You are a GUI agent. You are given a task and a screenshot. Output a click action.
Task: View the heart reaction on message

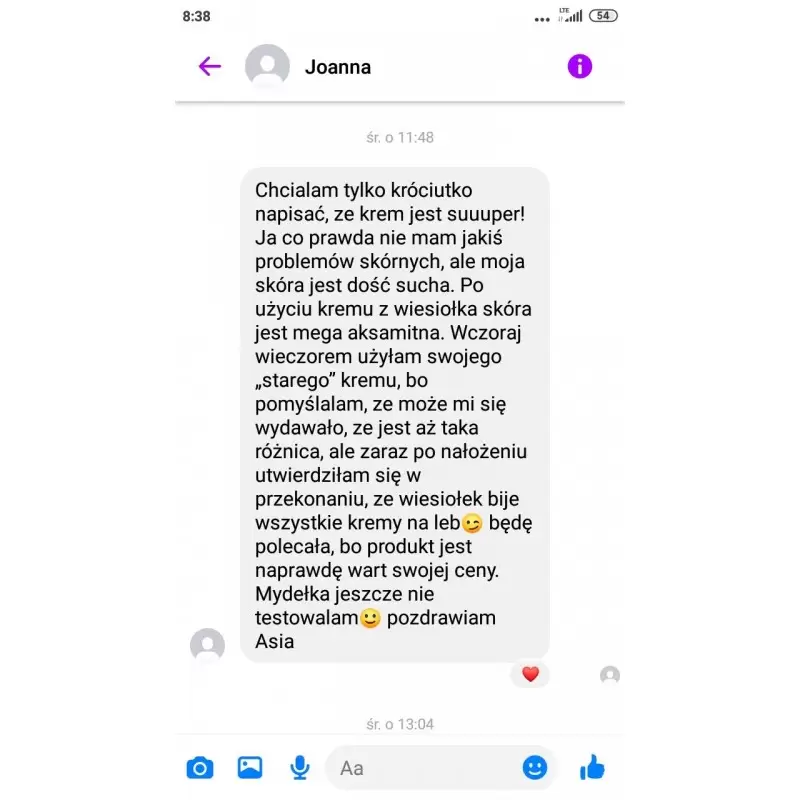coord(530,675)
